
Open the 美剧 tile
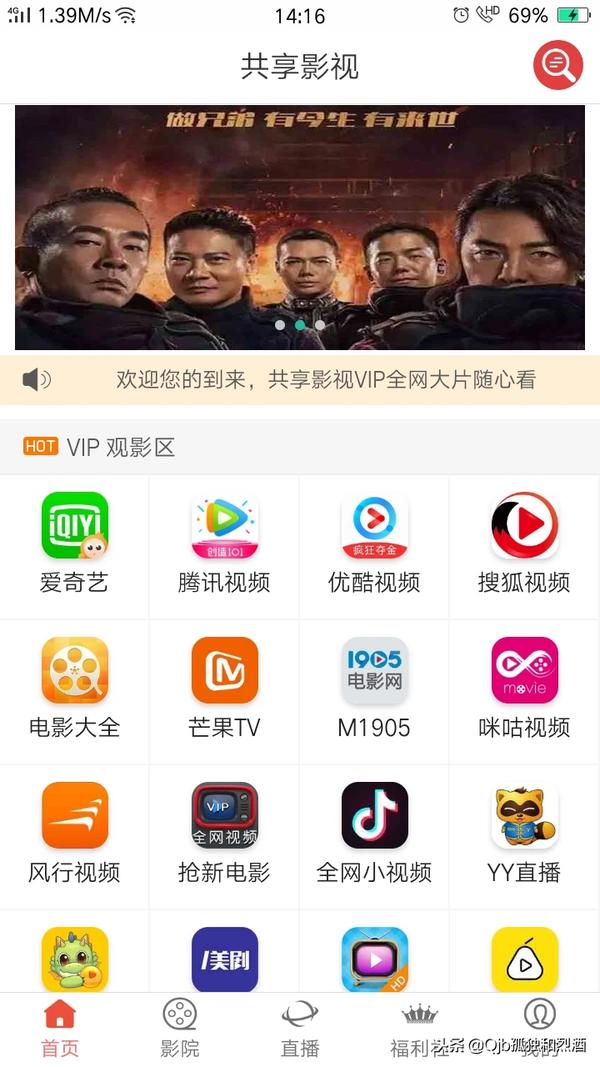224,958
